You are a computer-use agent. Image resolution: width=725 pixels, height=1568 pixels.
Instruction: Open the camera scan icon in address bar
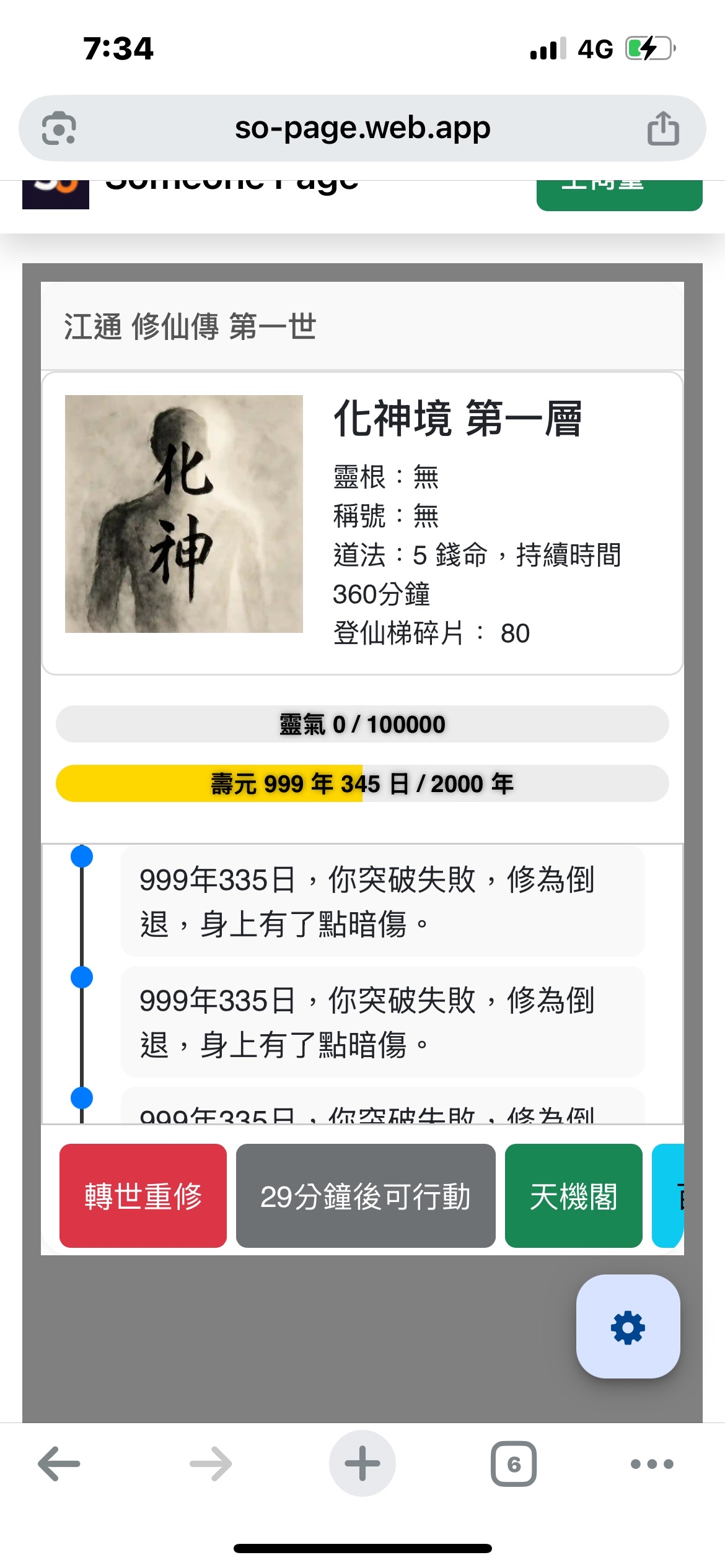pos(59,128)
